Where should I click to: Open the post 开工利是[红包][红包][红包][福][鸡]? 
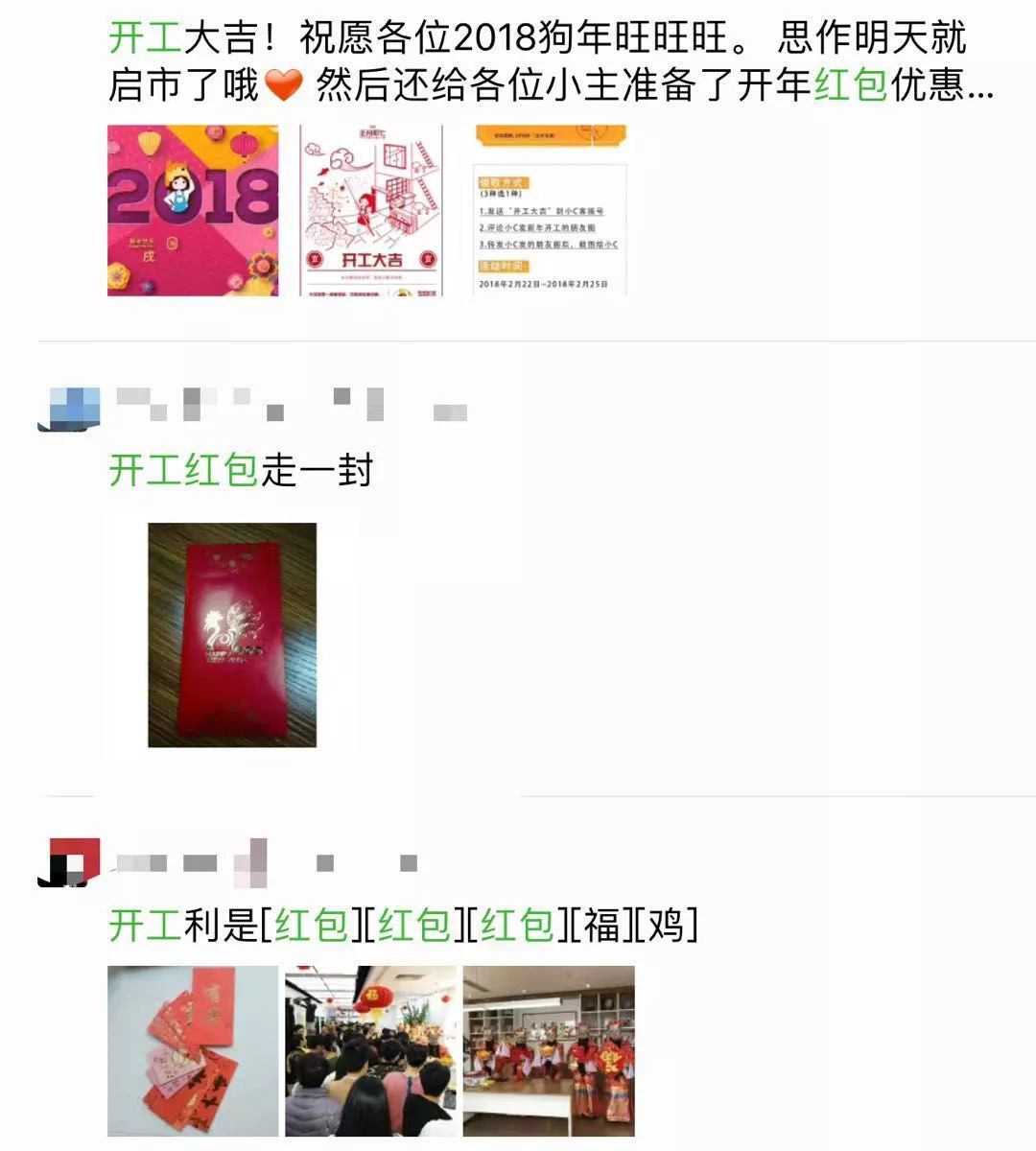pyautogui.click(x=403, y=926)
